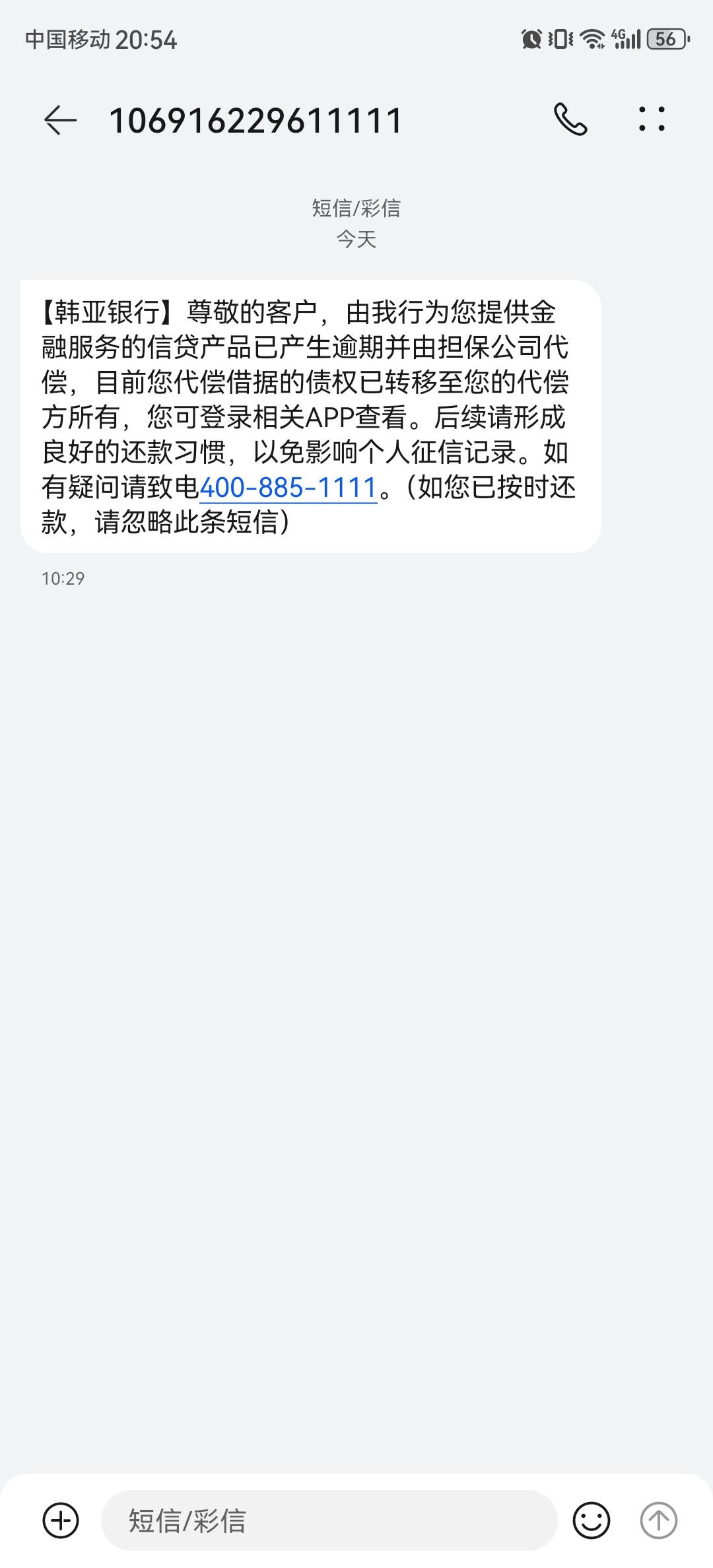Open the four-dot more options menu
Image resolution: width=713 pixels, height=1568 pixels.
(x=652, y=119)
